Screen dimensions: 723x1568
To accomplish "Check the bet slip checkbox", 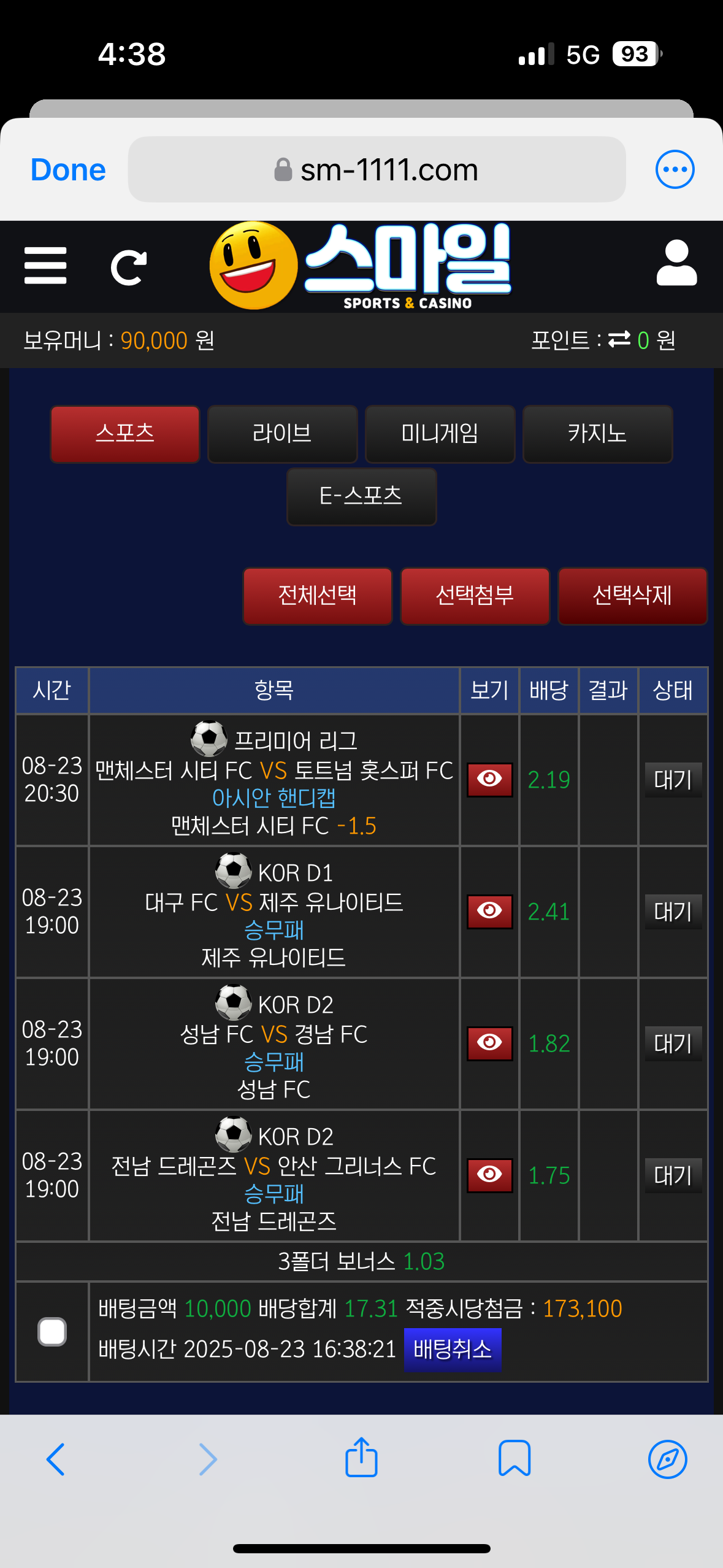I will click(52, 1332).
